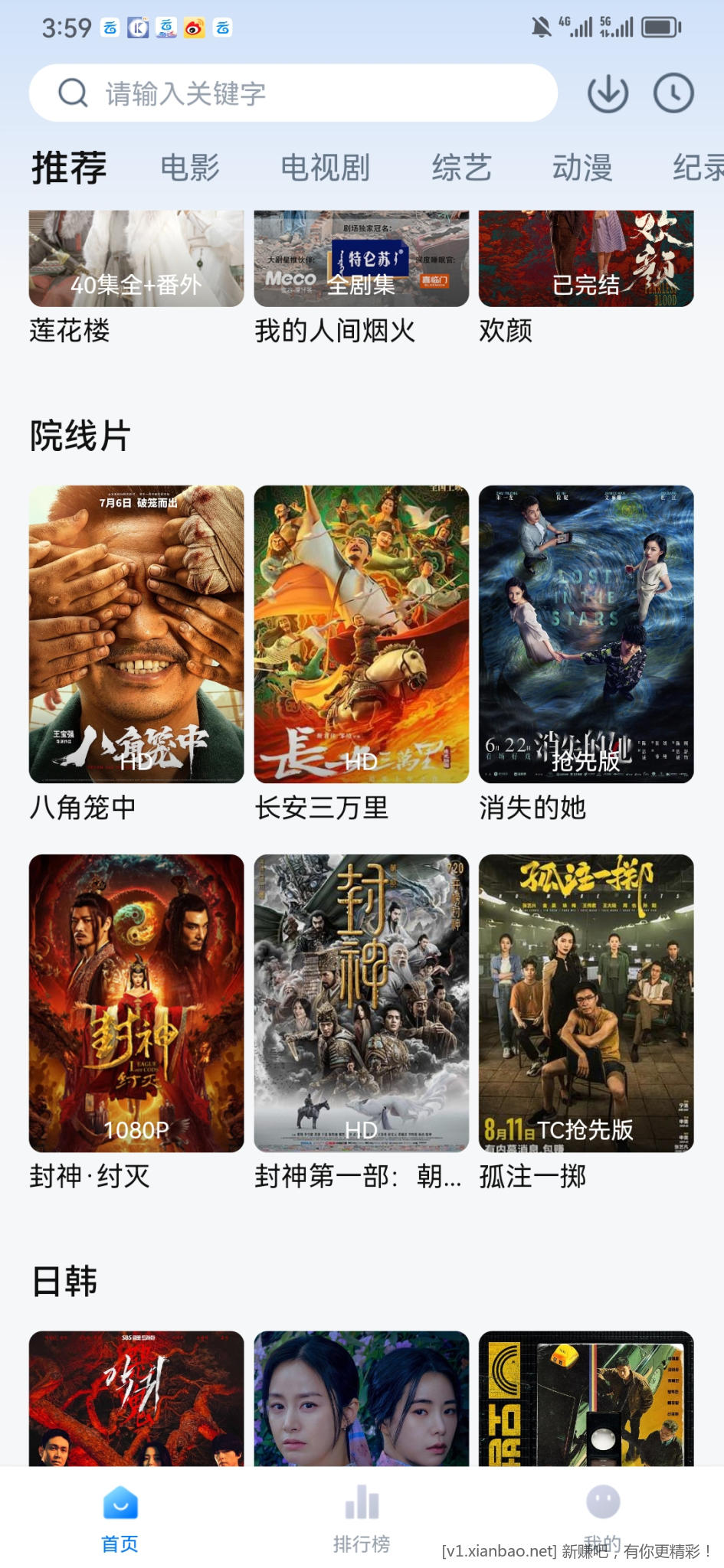
Task: Select the 综艺 category tab
Action: coord(461,168)
